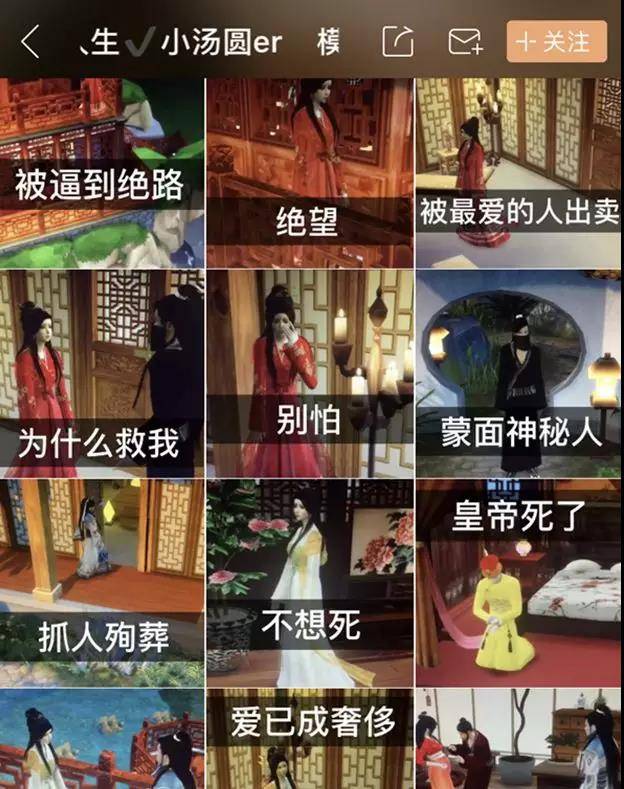Open the 被逼到绝路 video
Viewport: 624px width, 789px height.
tap(101, 172)
